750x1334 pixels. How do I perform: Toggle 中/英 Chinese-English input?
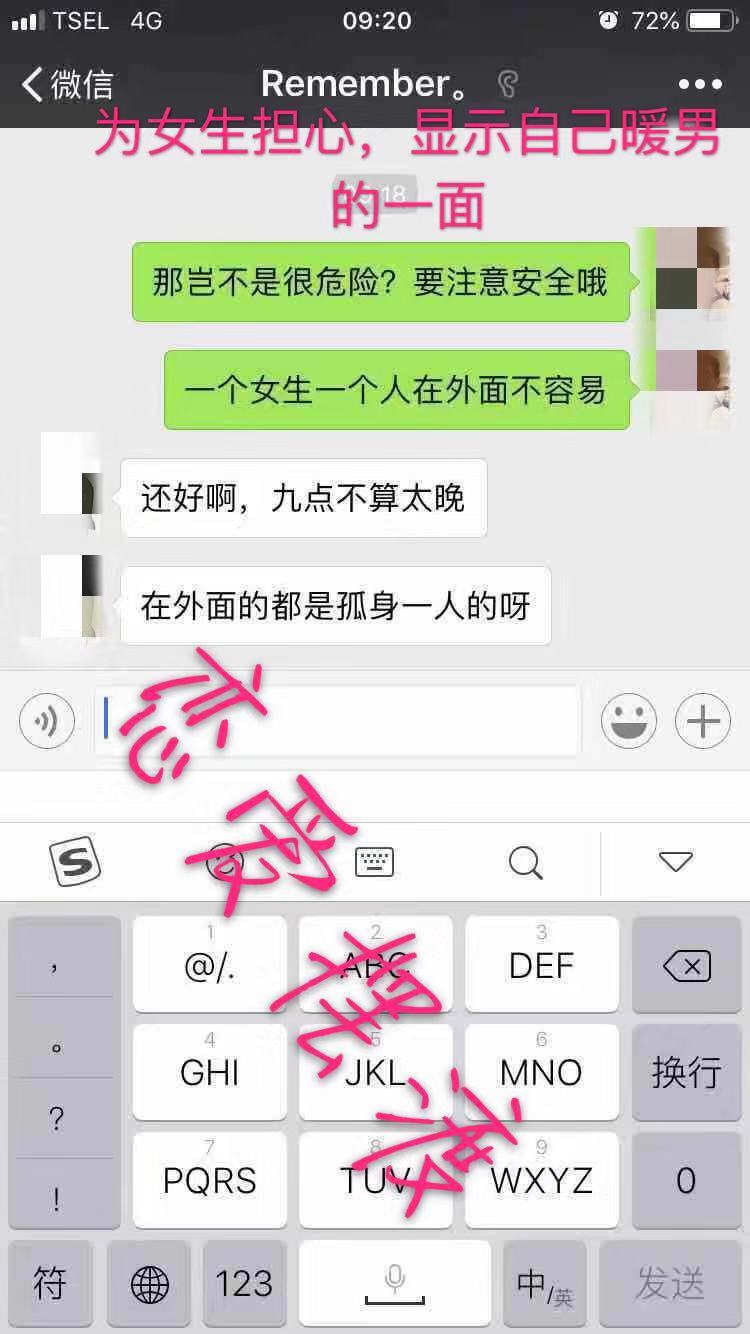coord(544,1283)
